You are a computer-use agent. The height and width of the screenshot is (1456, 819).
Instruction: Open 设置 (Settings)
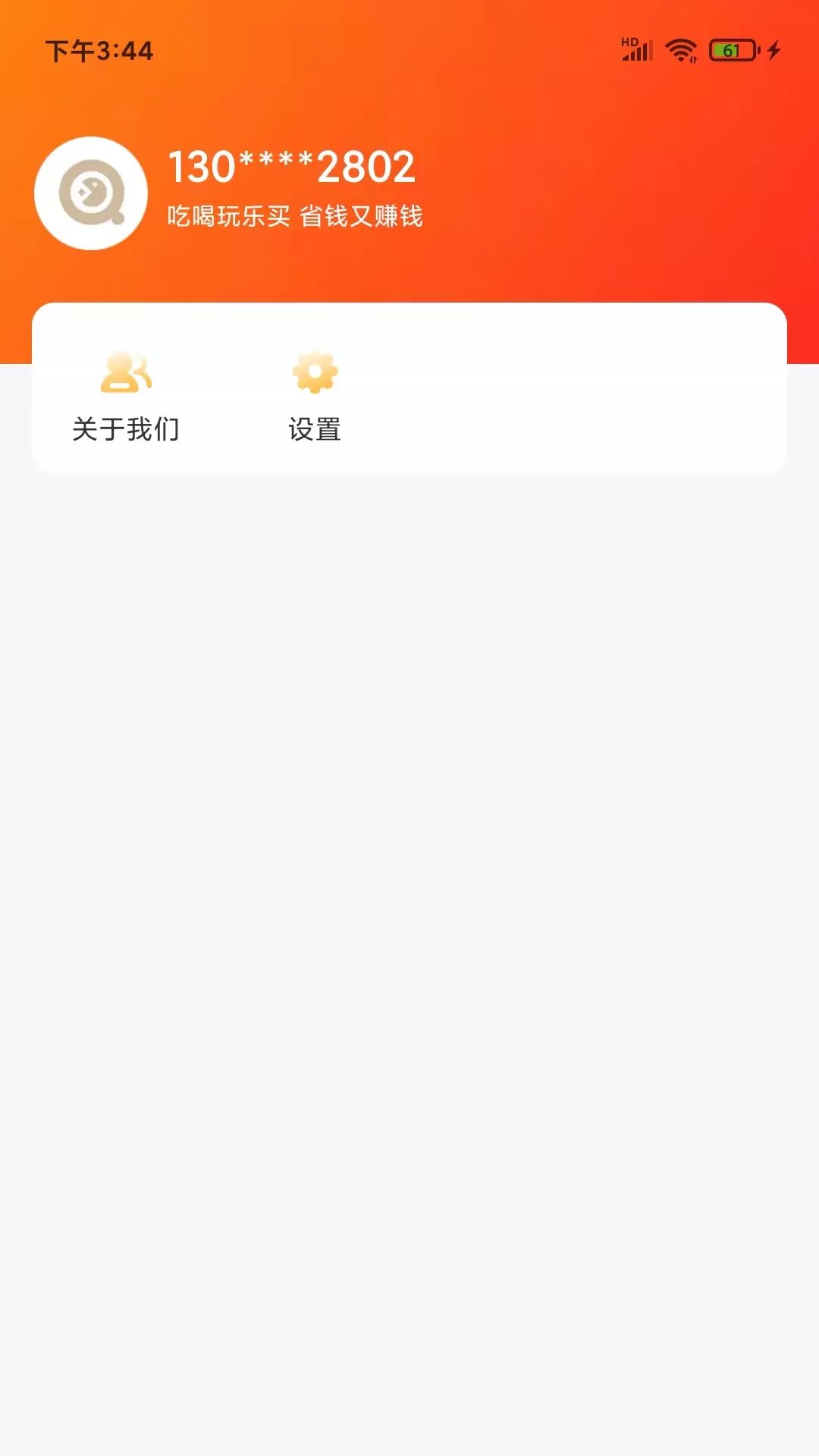pos(315,397)
